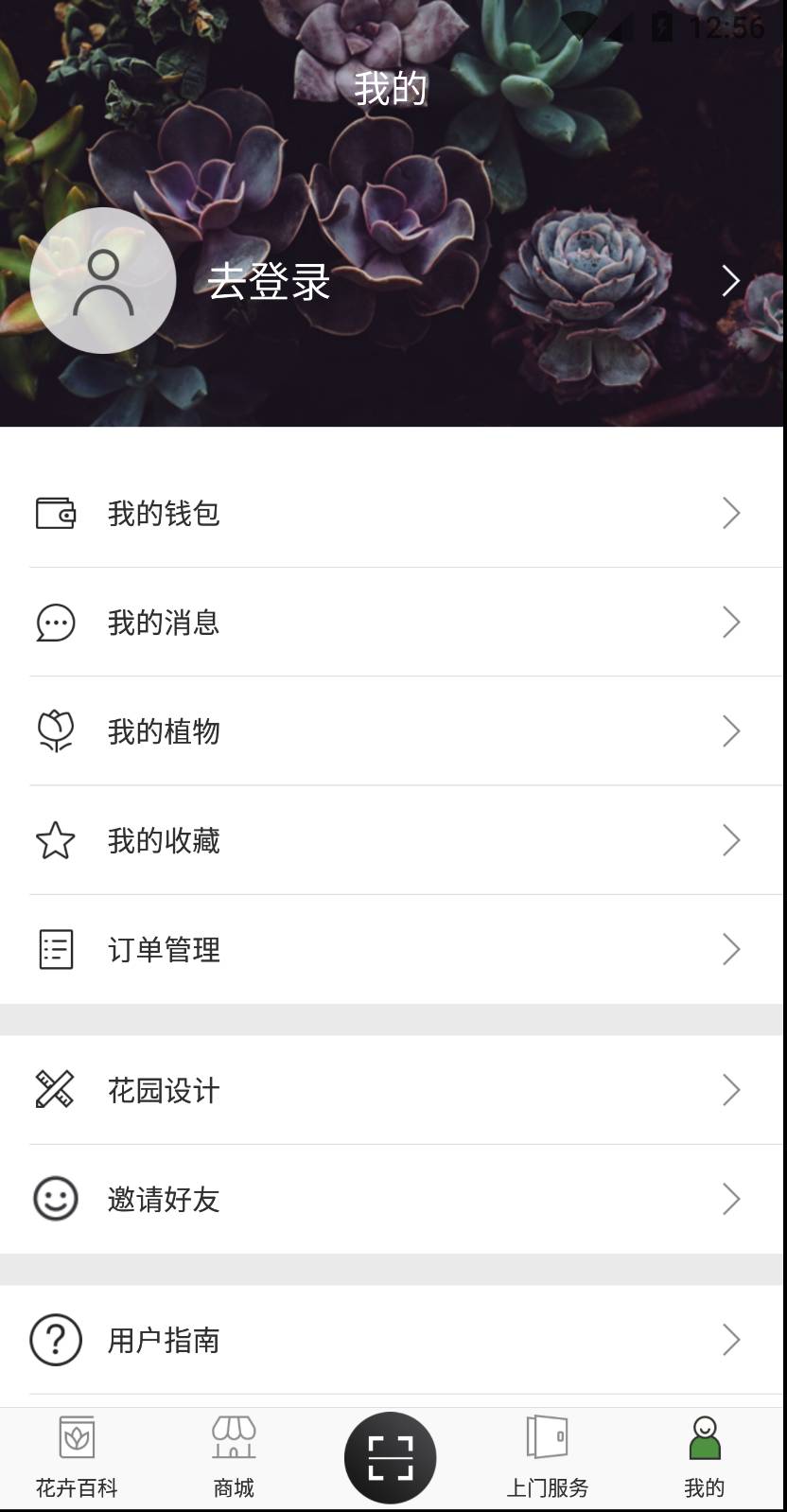Viewport: 787px width, 1512px height.
Task: Open 我的钱包 wallet row
Action: click(x=393, y=513)
